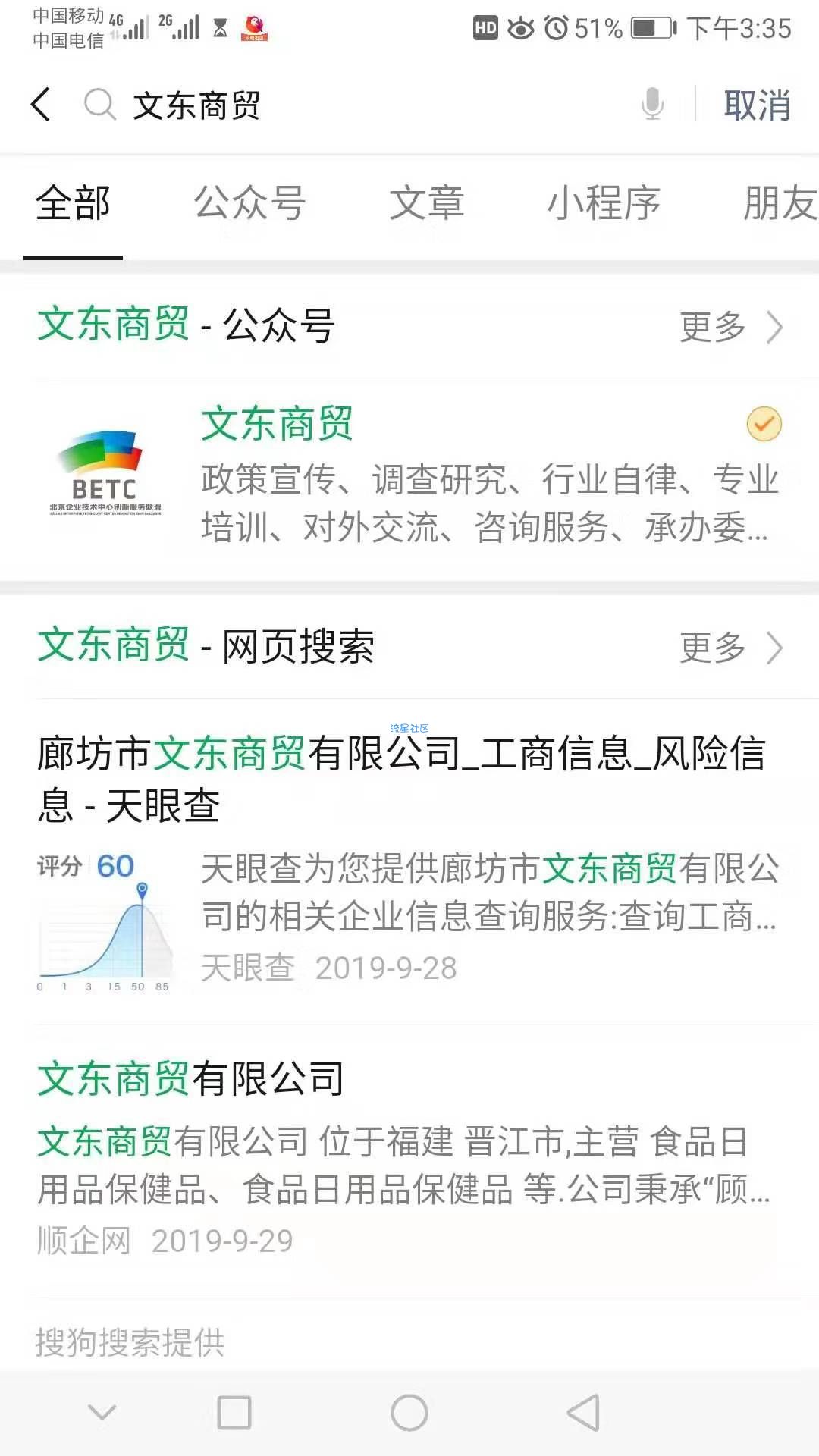View more 网页搜索 results via 更多
The width and height of the screenshot is (819, 1456).
pos(731,648)
